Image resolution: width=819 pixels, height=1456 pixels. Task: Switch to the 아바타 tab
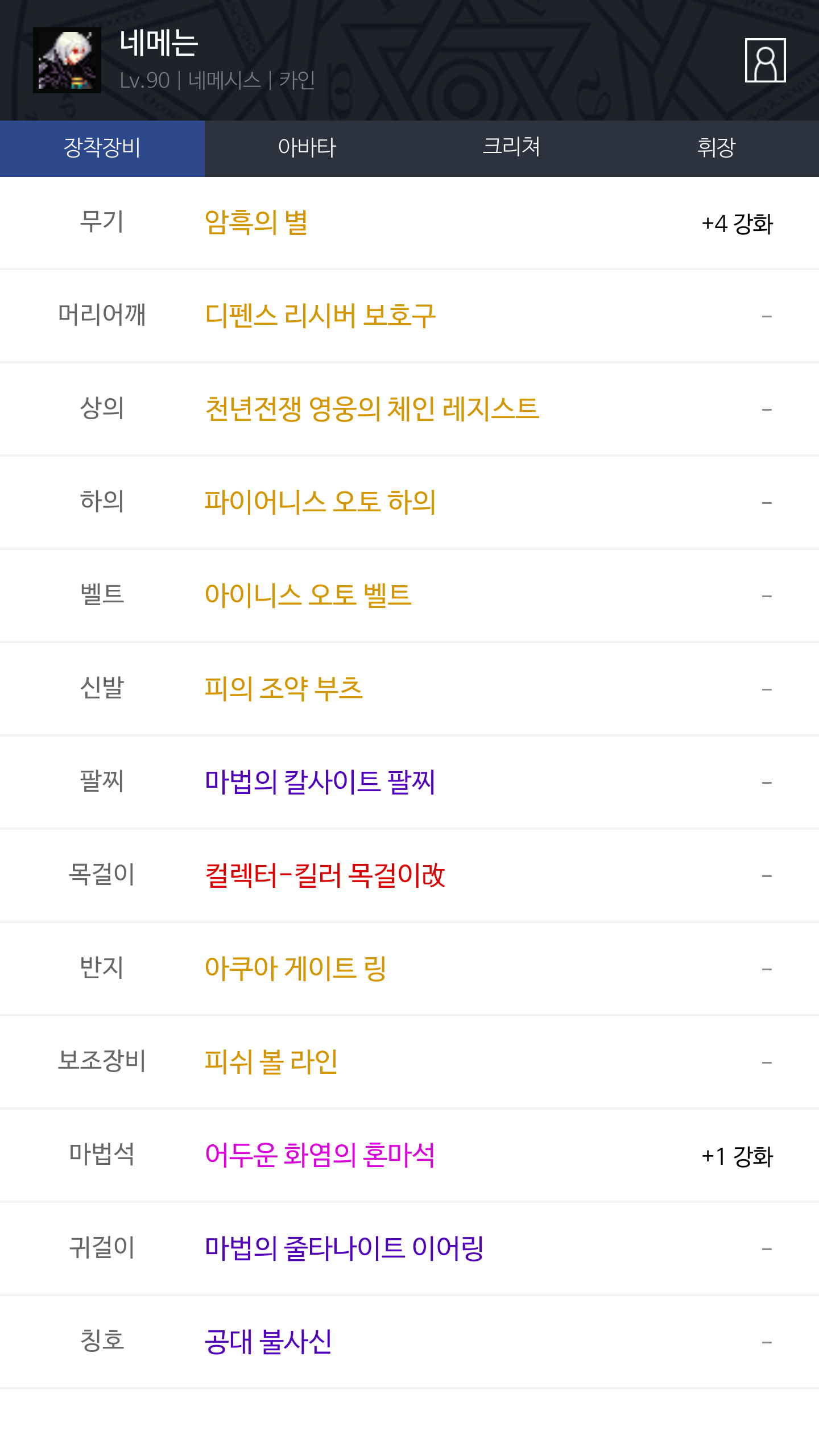[307, 148]
